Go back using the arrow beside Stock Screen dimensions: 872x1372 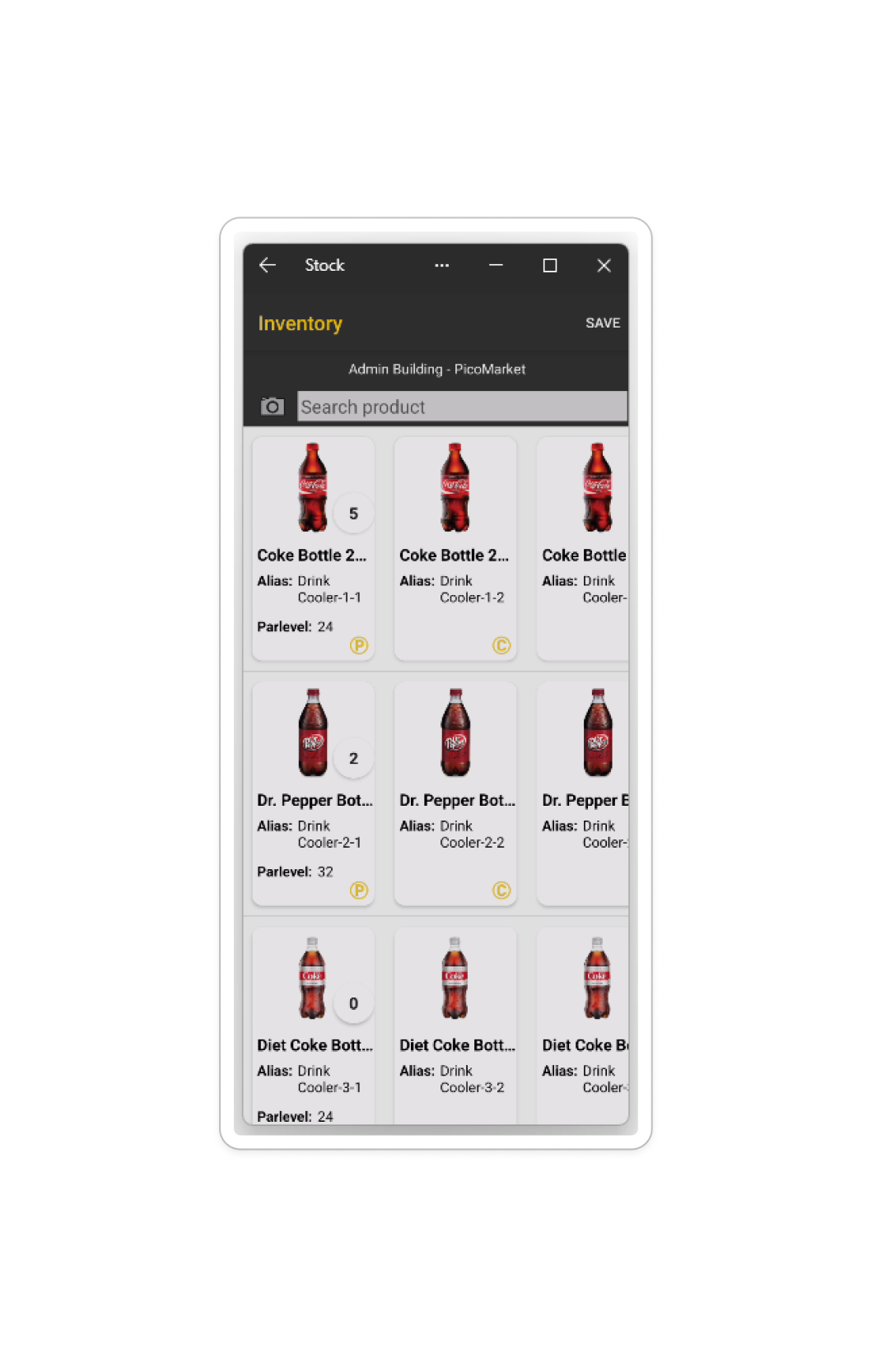pyautogui.click(x=268, y=265)
